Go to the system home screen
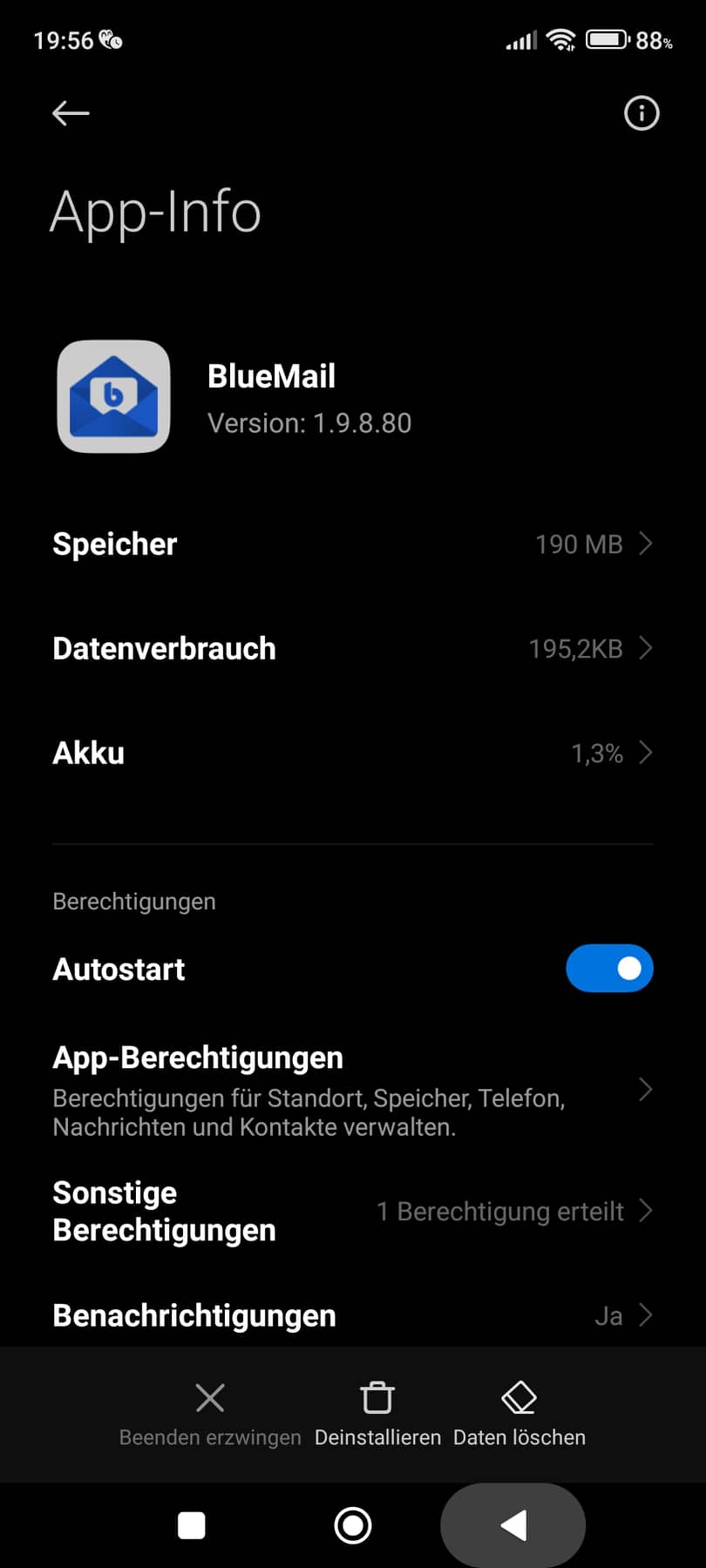 (353, 1525)
